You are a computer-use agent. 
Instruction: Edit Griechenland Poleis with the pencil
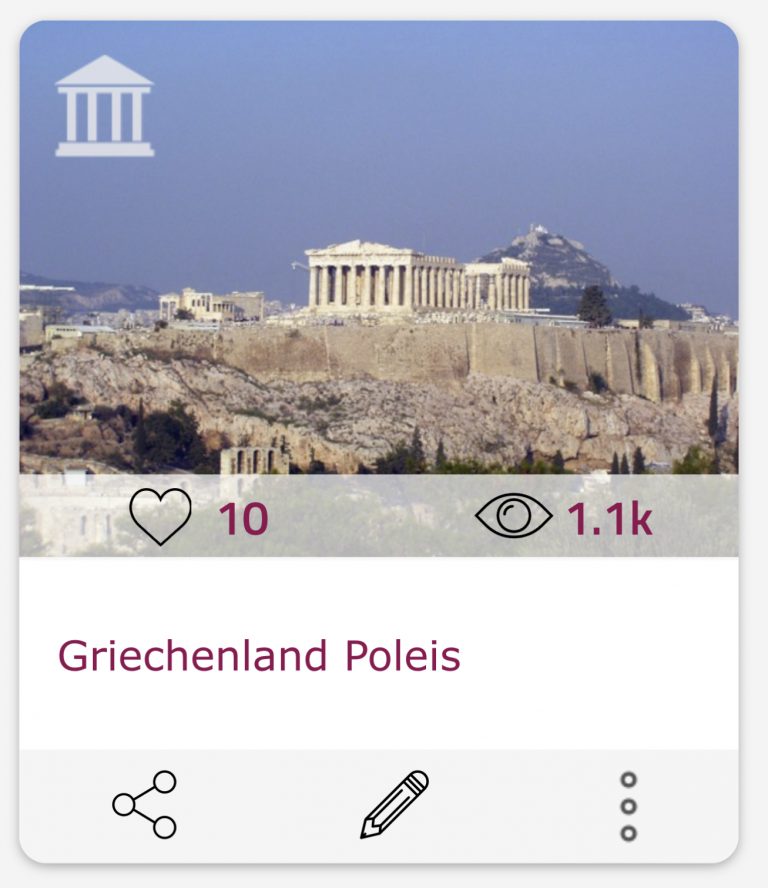394,804
